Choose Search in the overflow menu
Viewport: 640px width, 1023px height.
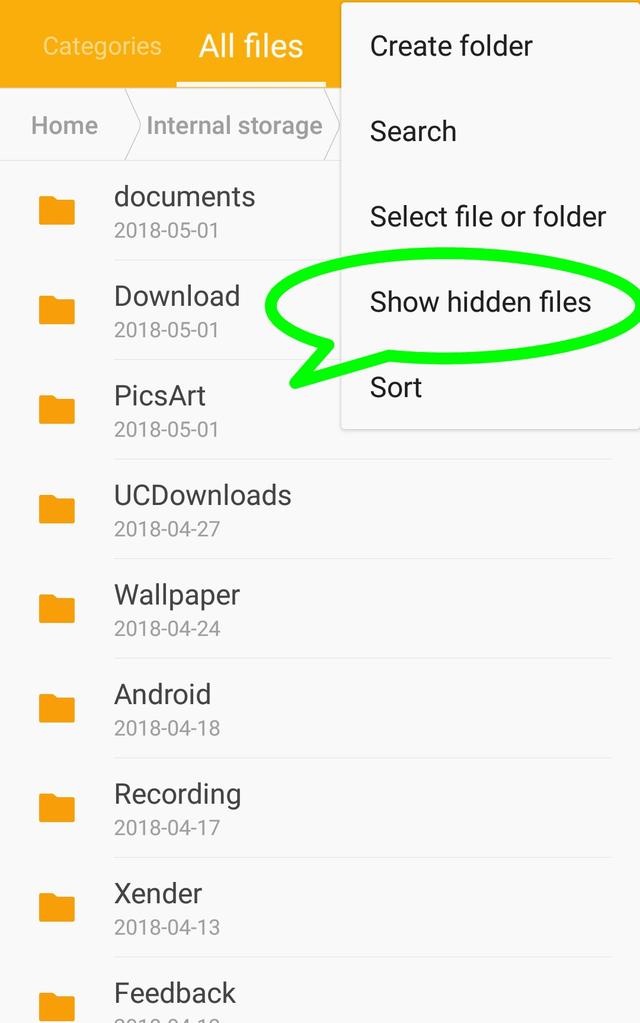click(413, 131)
